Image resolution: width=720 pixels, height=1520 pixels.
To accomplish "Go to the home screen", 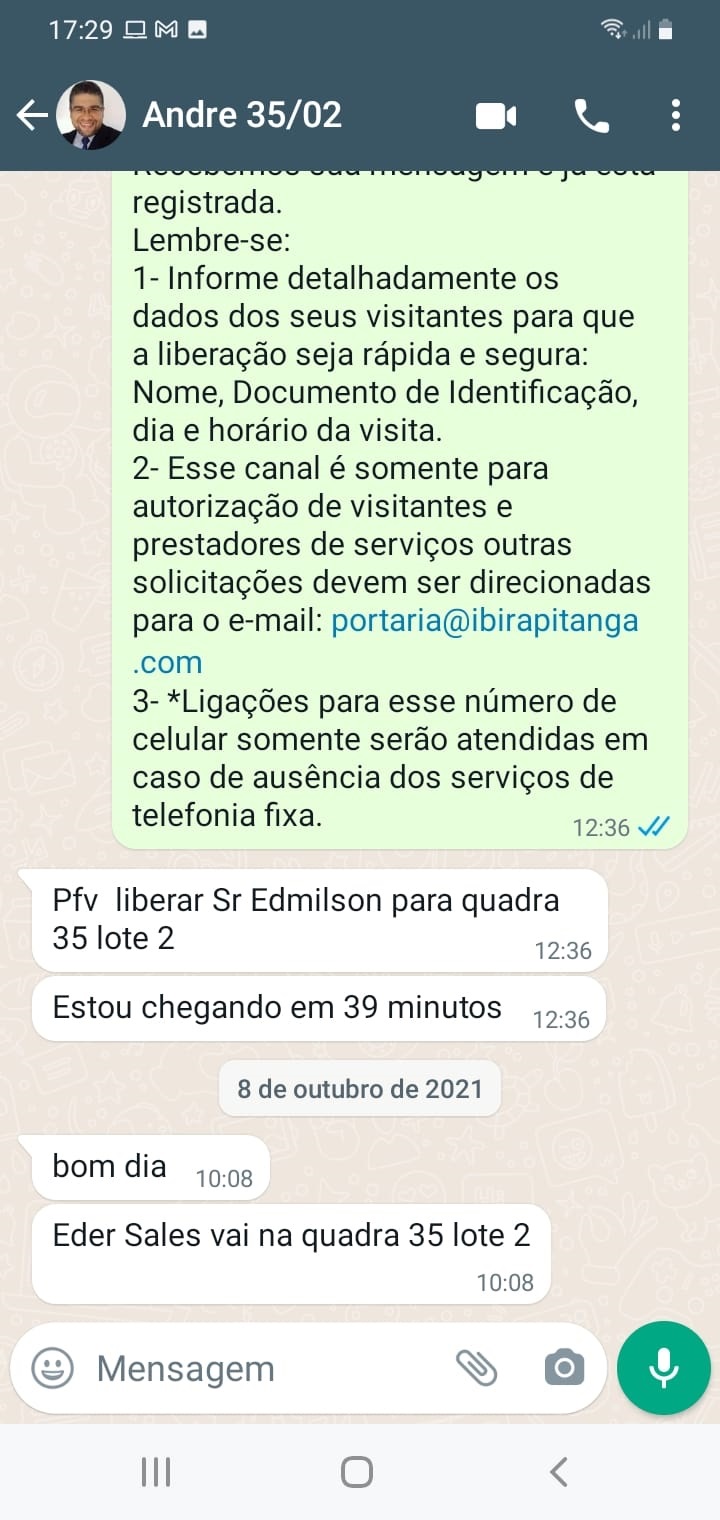I will [x=357, y=1472].
